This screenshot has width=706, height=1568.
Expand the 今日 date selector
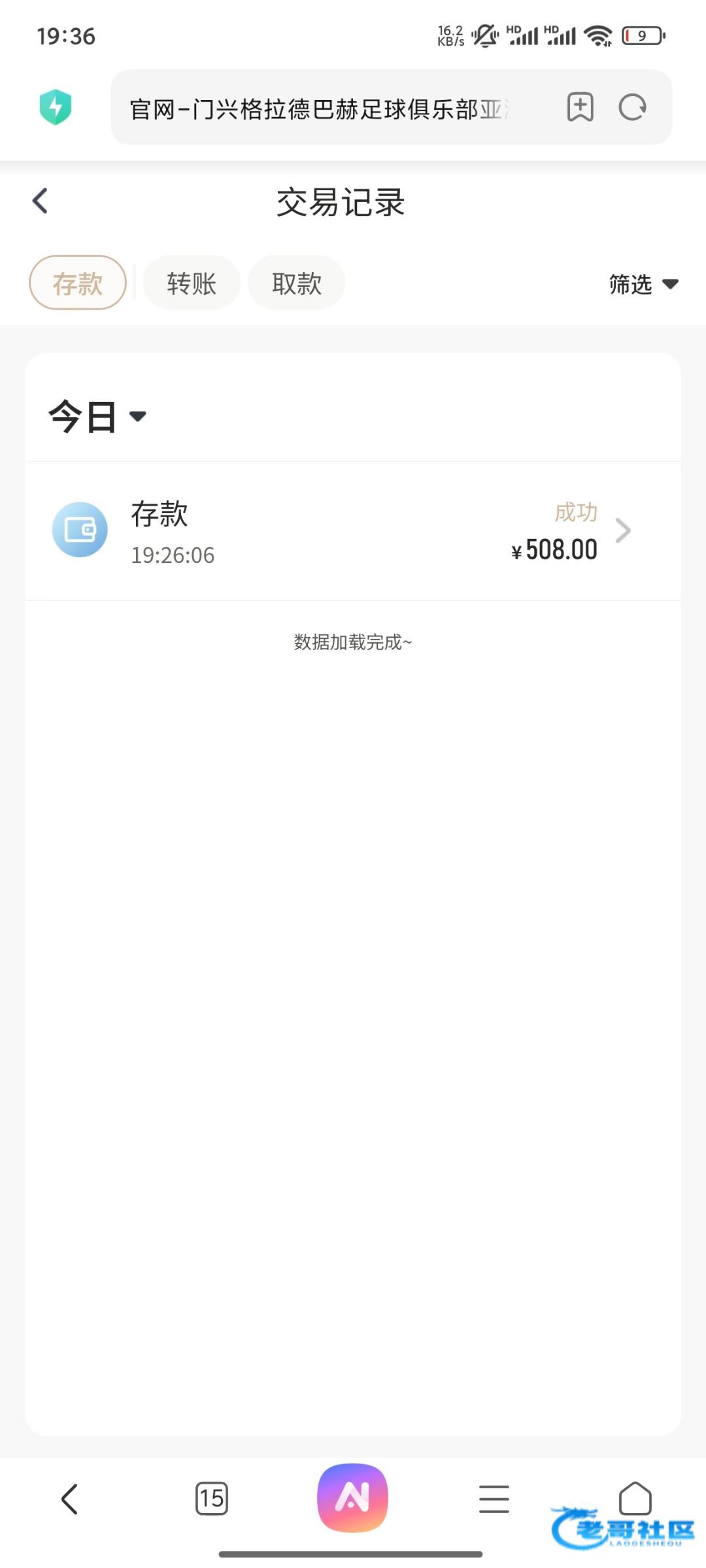point(97,416)
